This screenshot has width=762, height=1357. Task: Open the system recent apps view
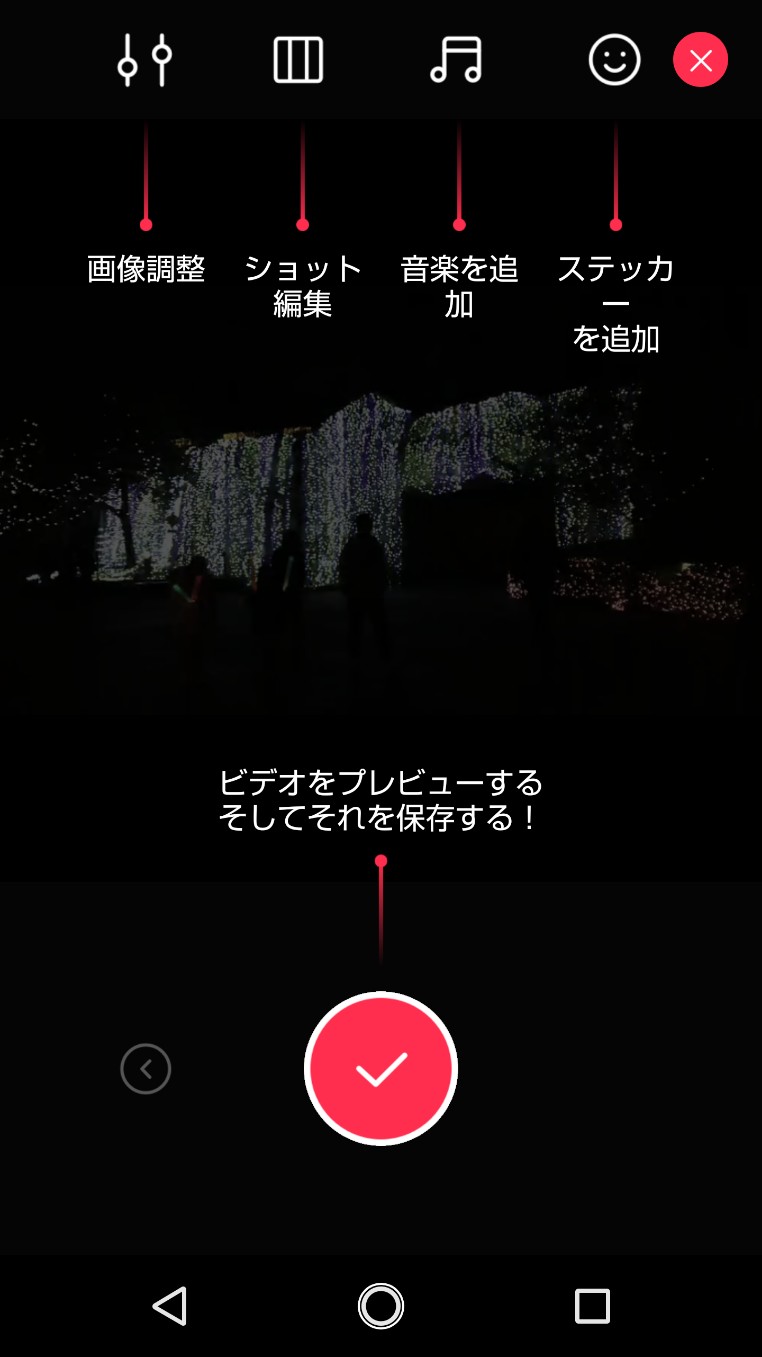592,1305
